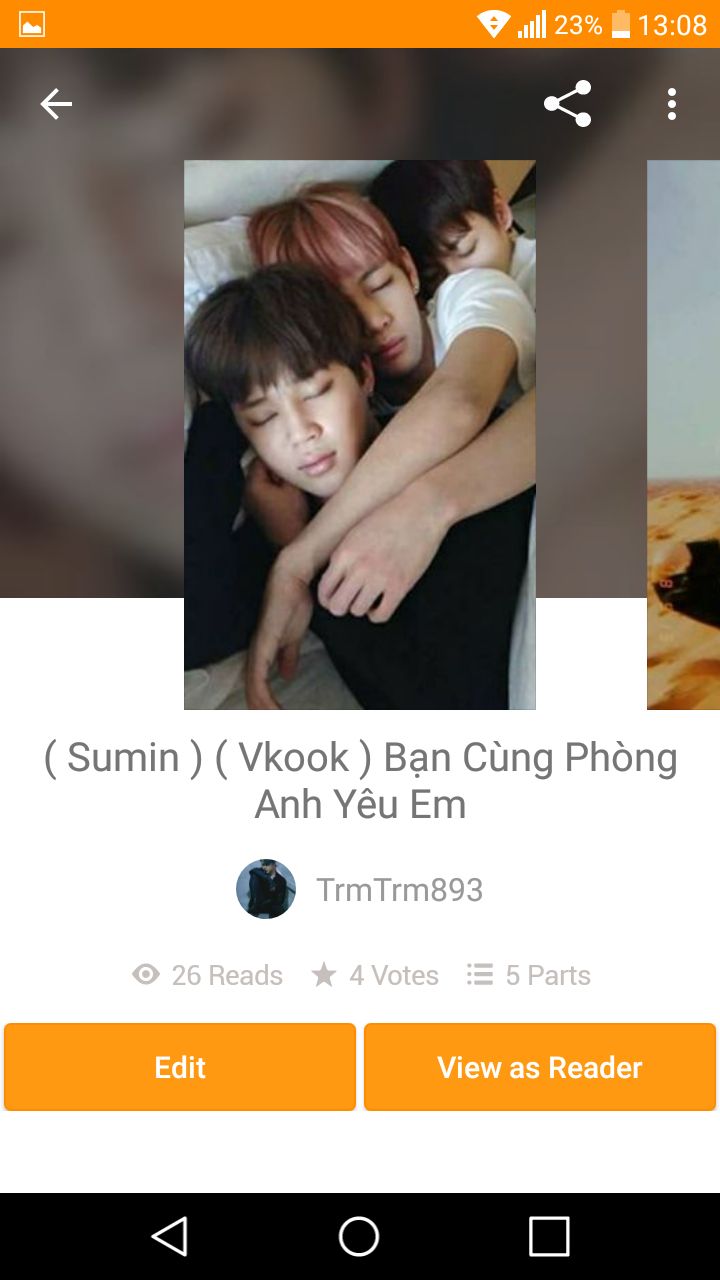This screenshot has height=1280, width=720.
Task: Open the overflow menu
Action: (671, 104)
